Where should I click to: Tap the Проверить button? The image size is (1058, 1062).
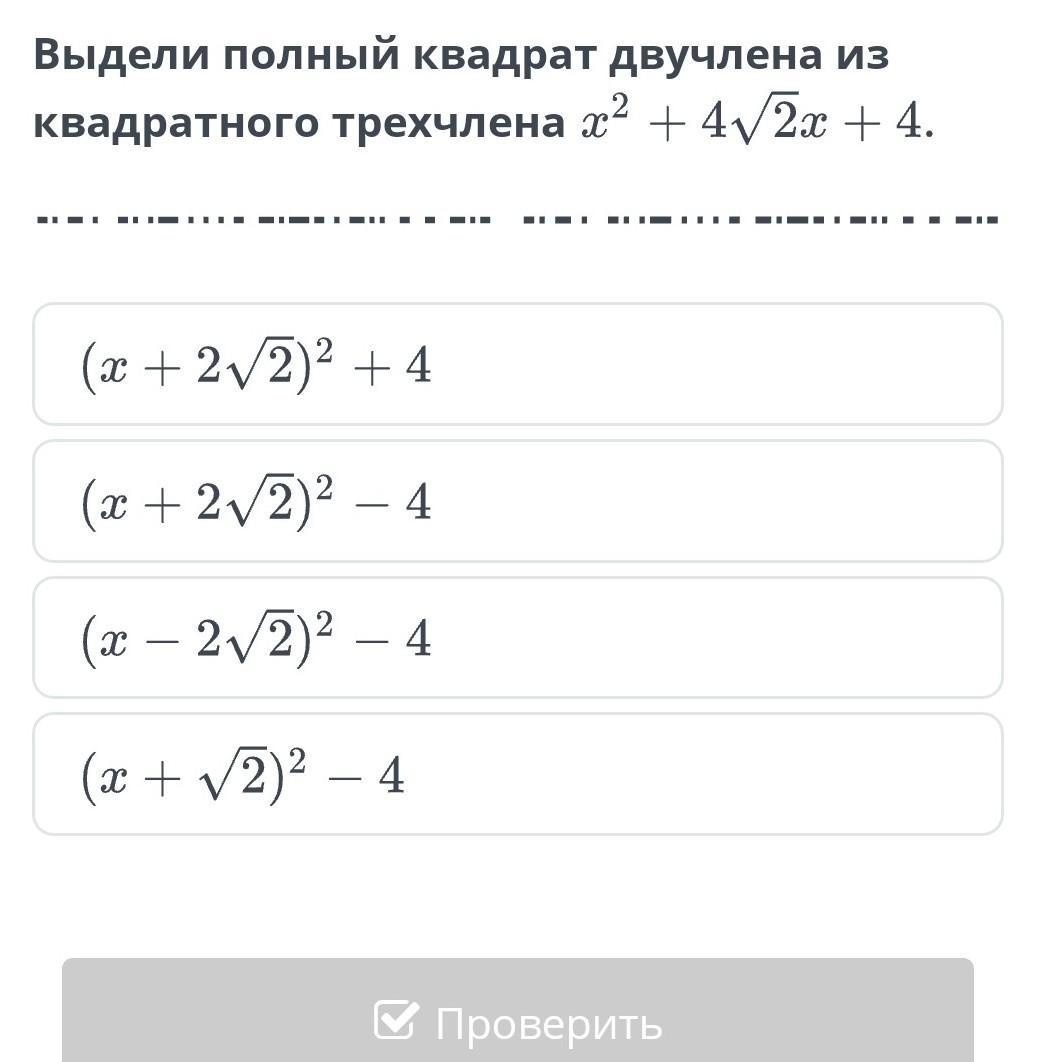(x=517, y=1020)
